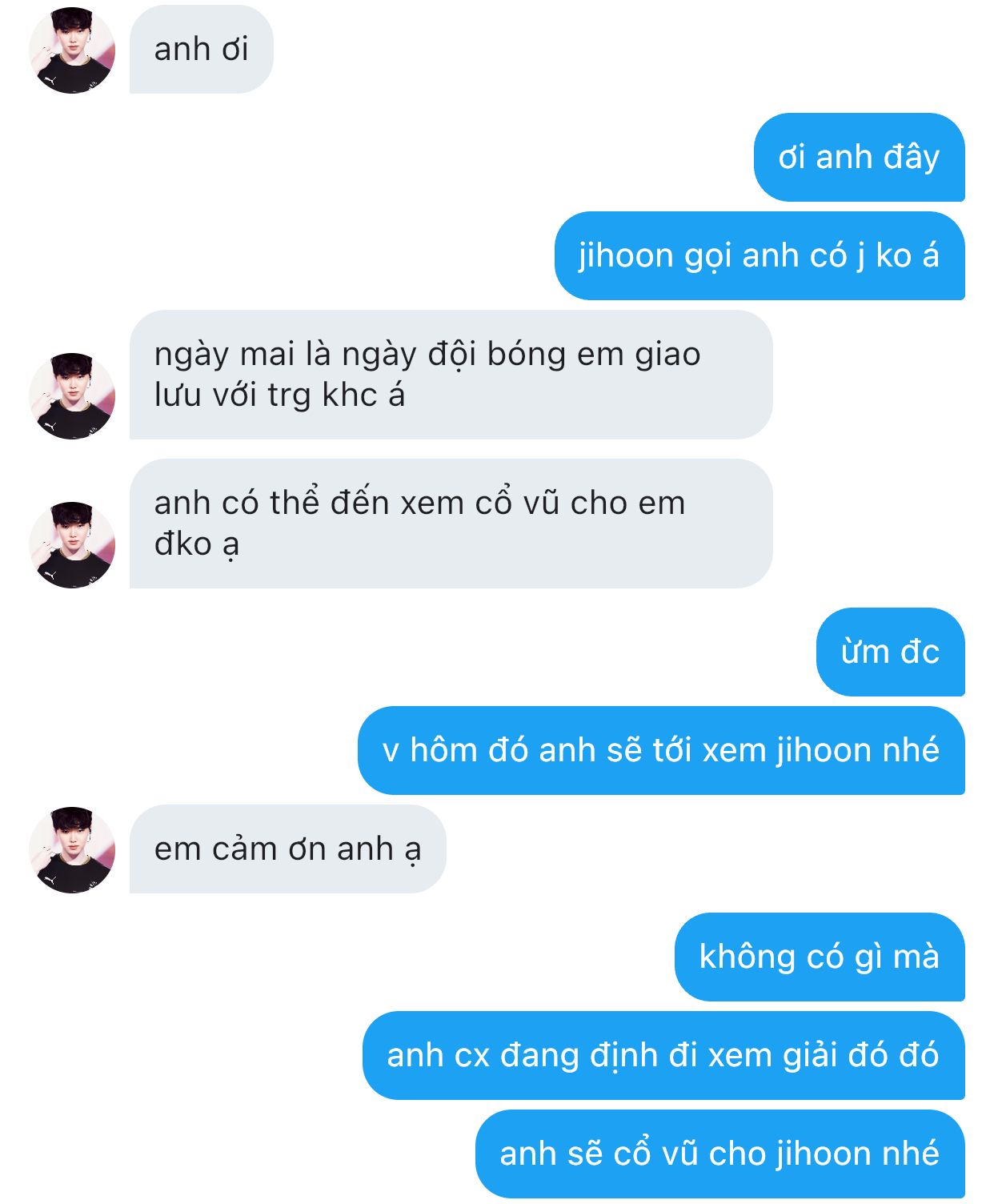Image resolution: width=994 pixels, height=1204 pixels.
Task: Open profile picture beside "anh có thể đến" message
Action: tap(72, 544)
